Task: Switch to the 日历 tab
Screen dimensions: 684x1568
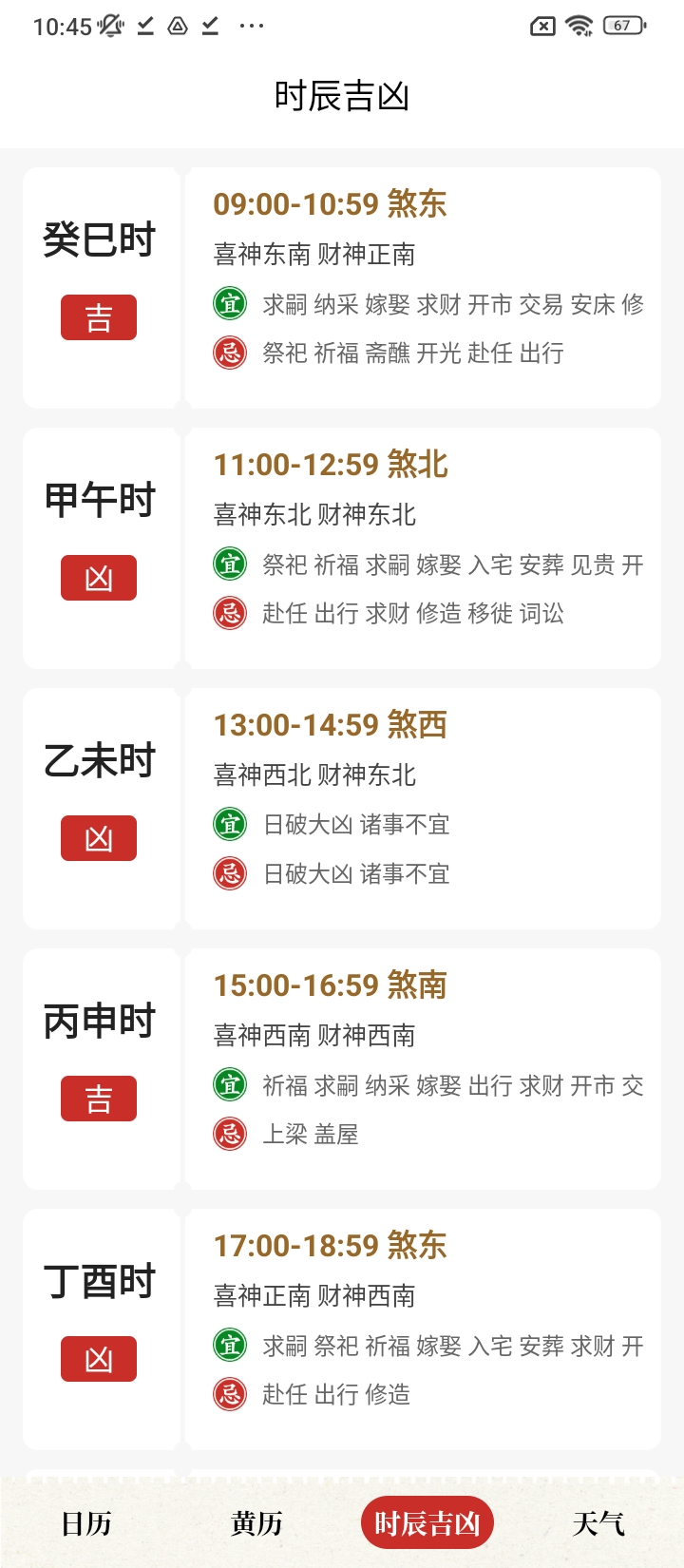Action: tap(86, 1523)
